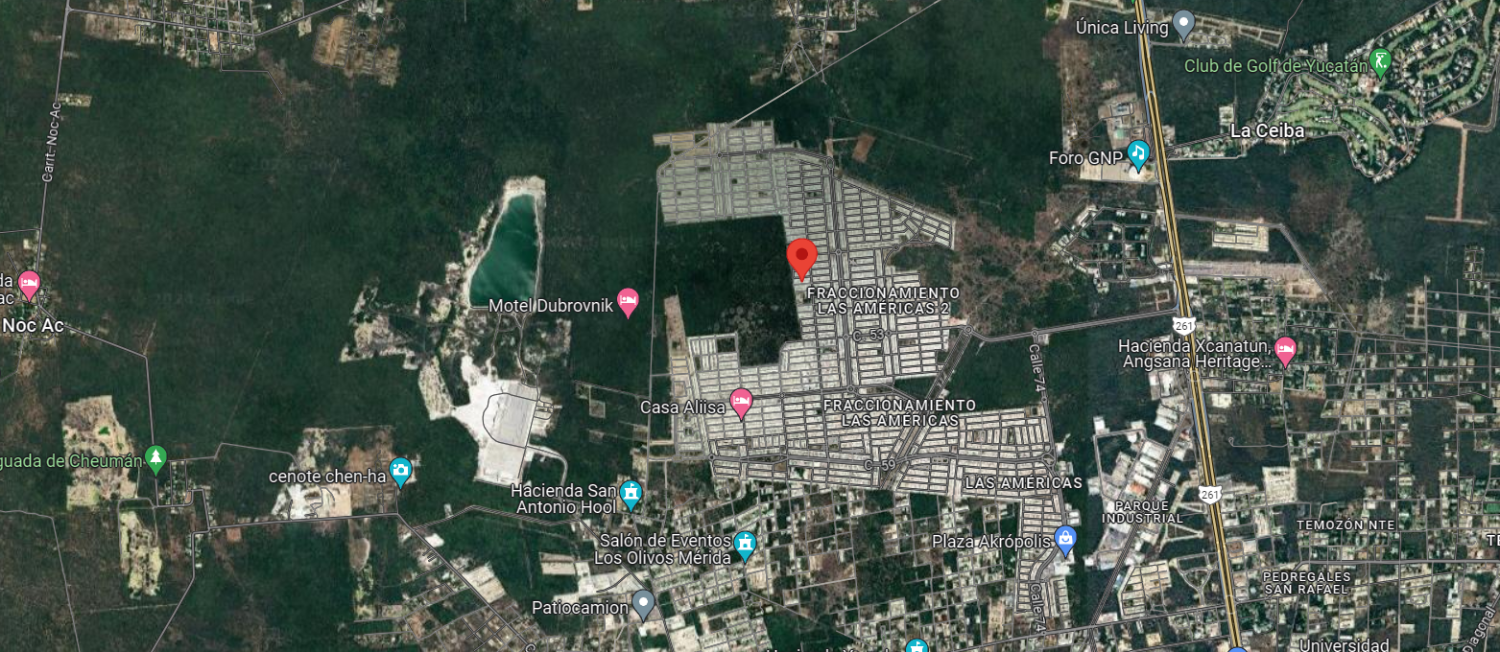Select the Casa Aliisa lodging pin

tap(741, 404)
